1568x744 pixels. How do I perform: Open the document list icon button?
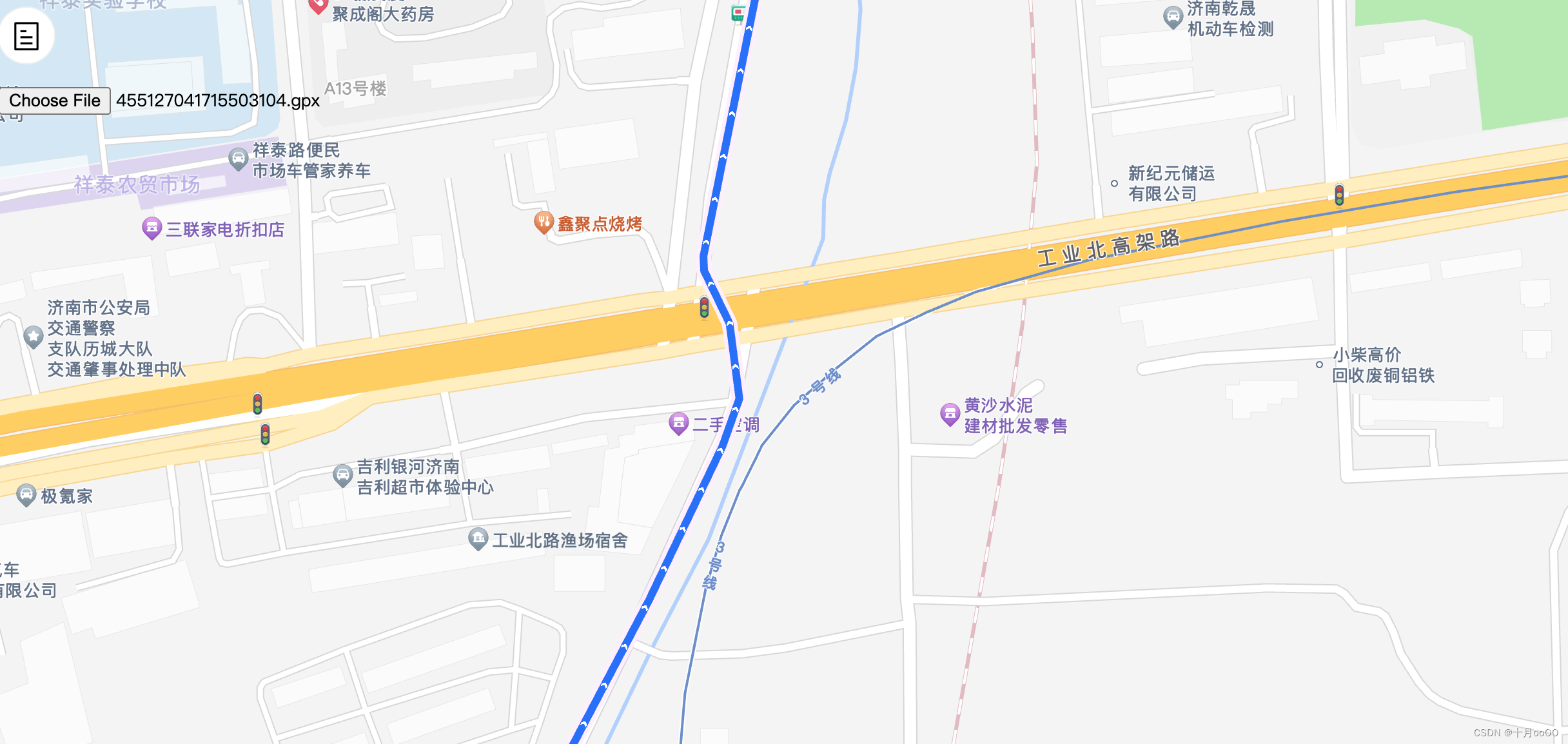click(26, 36)
